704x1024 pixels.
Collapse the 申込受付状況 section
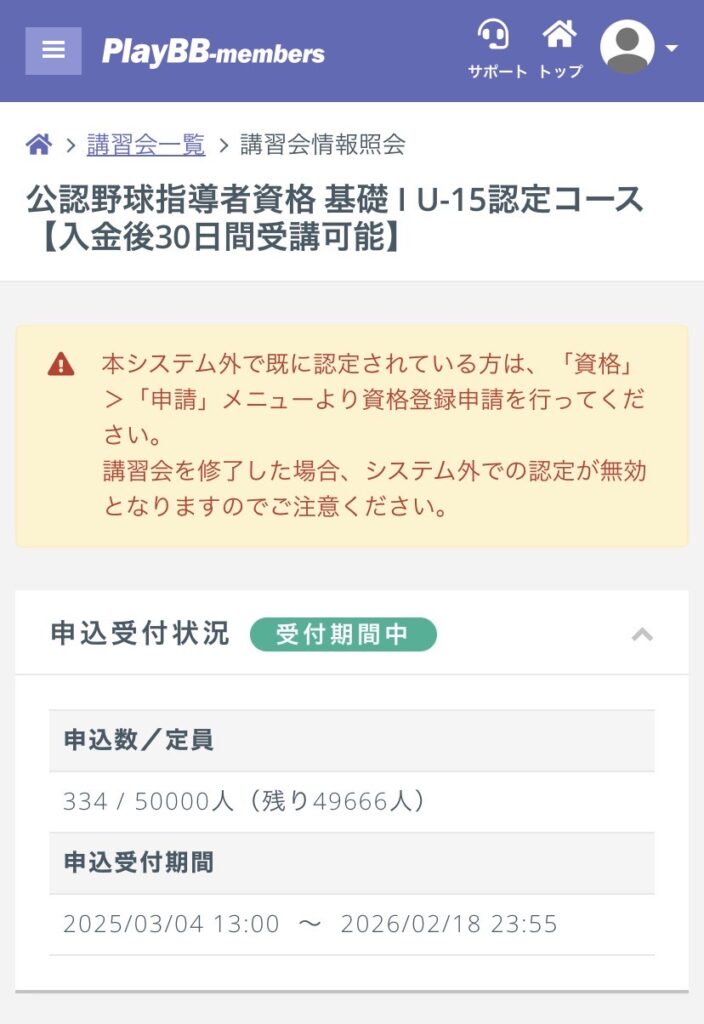pyautogui.click(x=642, y=634)
